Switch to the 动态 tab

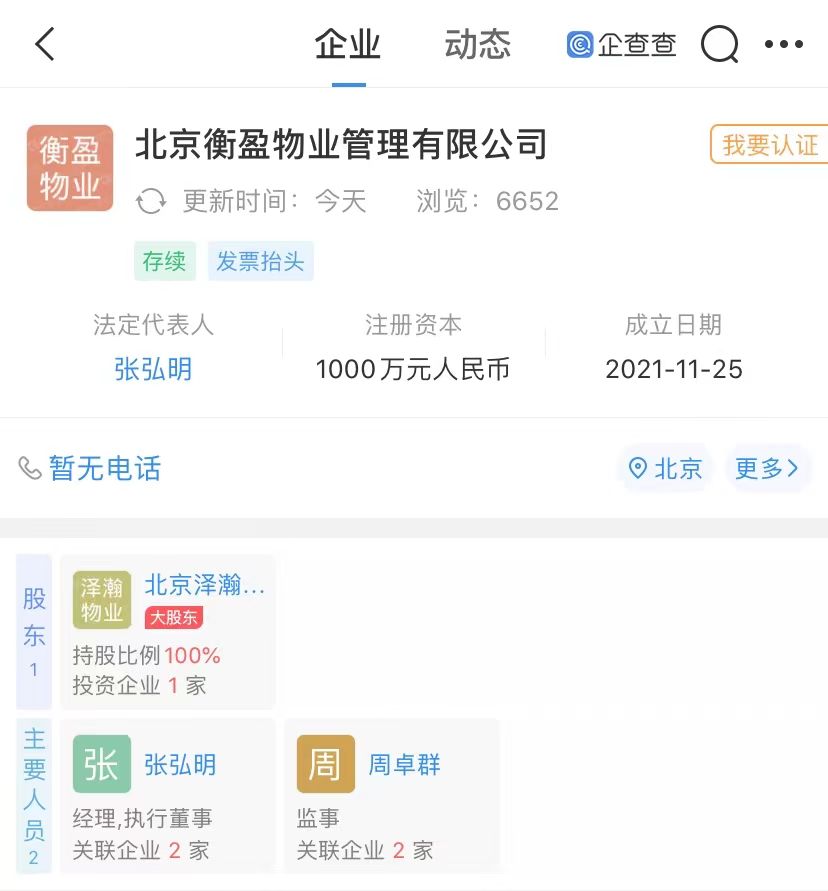[478, 45]
